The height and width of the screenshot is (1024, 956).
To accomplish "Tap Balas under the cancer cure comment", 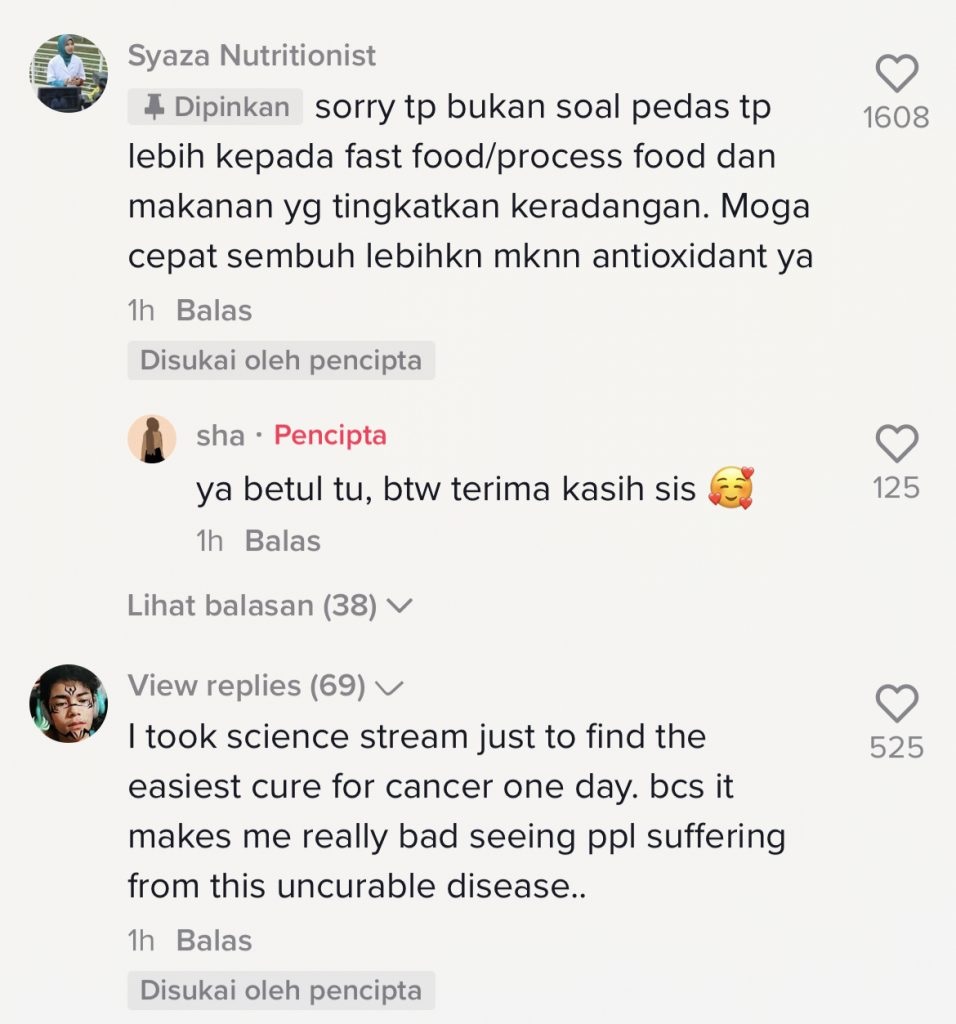I will [x=214, y=941].
